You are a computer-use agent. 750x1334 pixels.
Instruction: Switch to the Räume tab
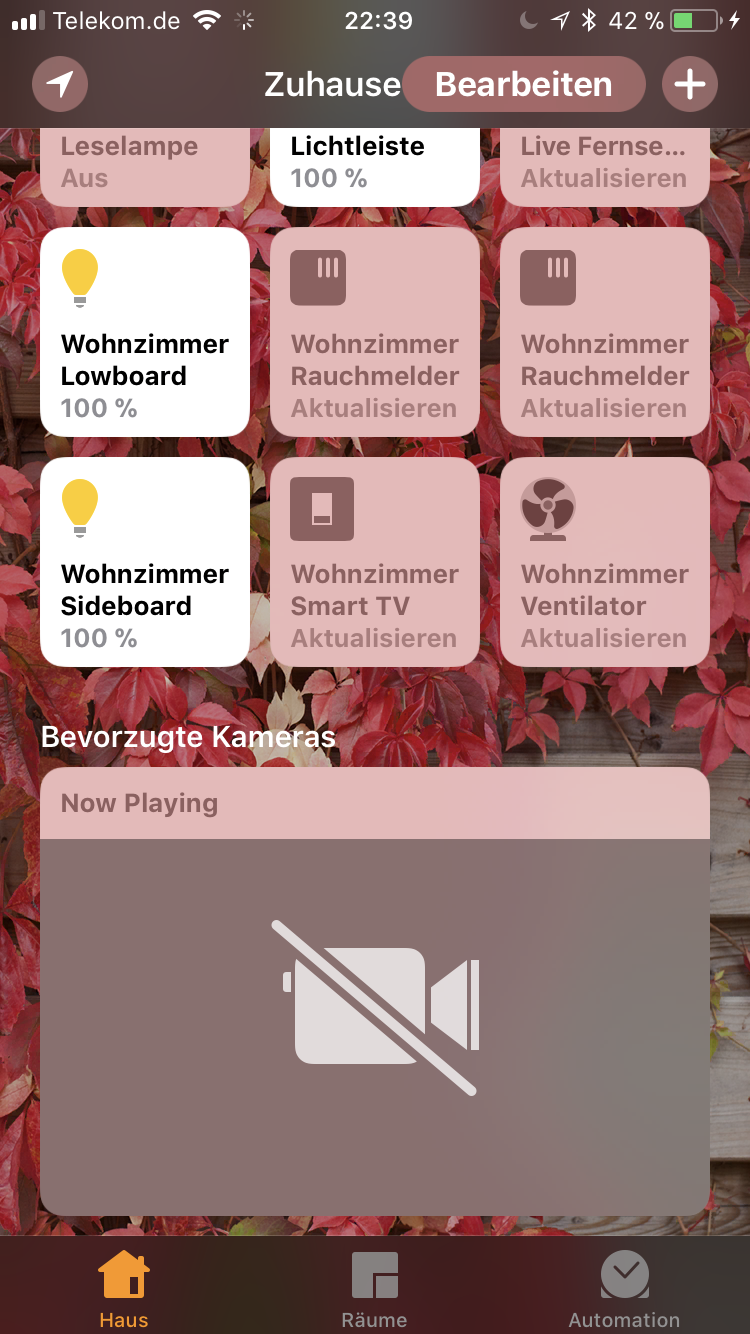pos(374,1290)
